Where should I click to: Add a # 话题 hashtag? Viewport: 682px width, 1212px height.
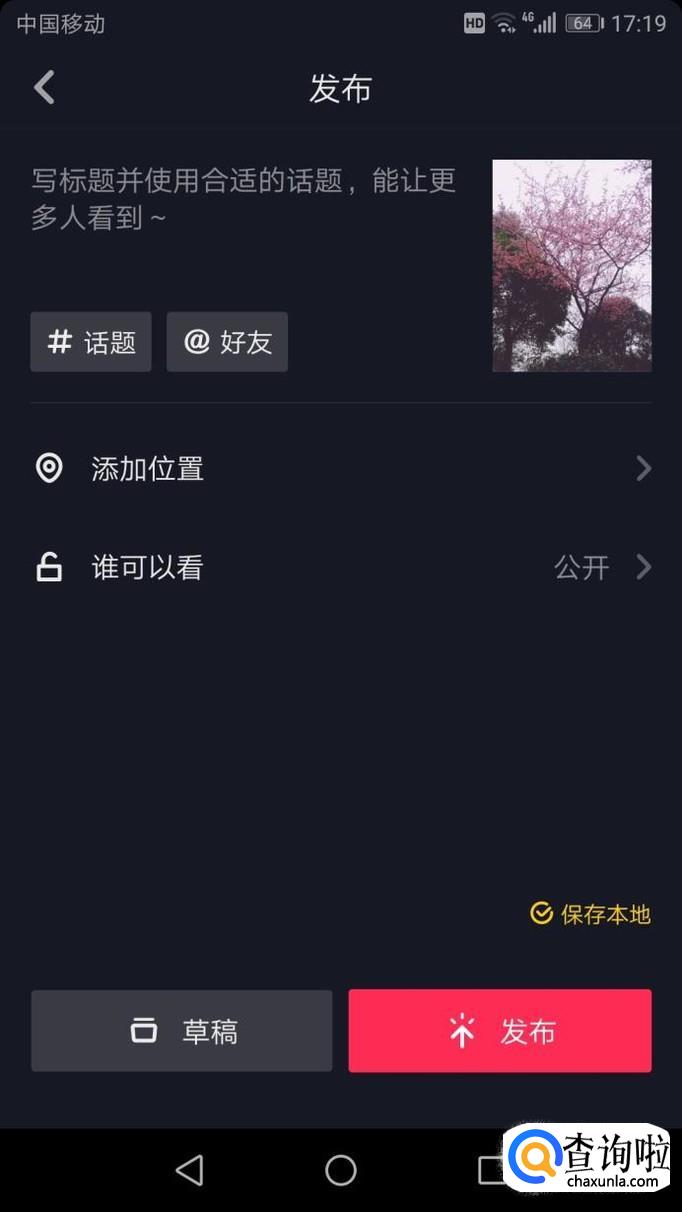pyautogui.click(x=91, y=342)
